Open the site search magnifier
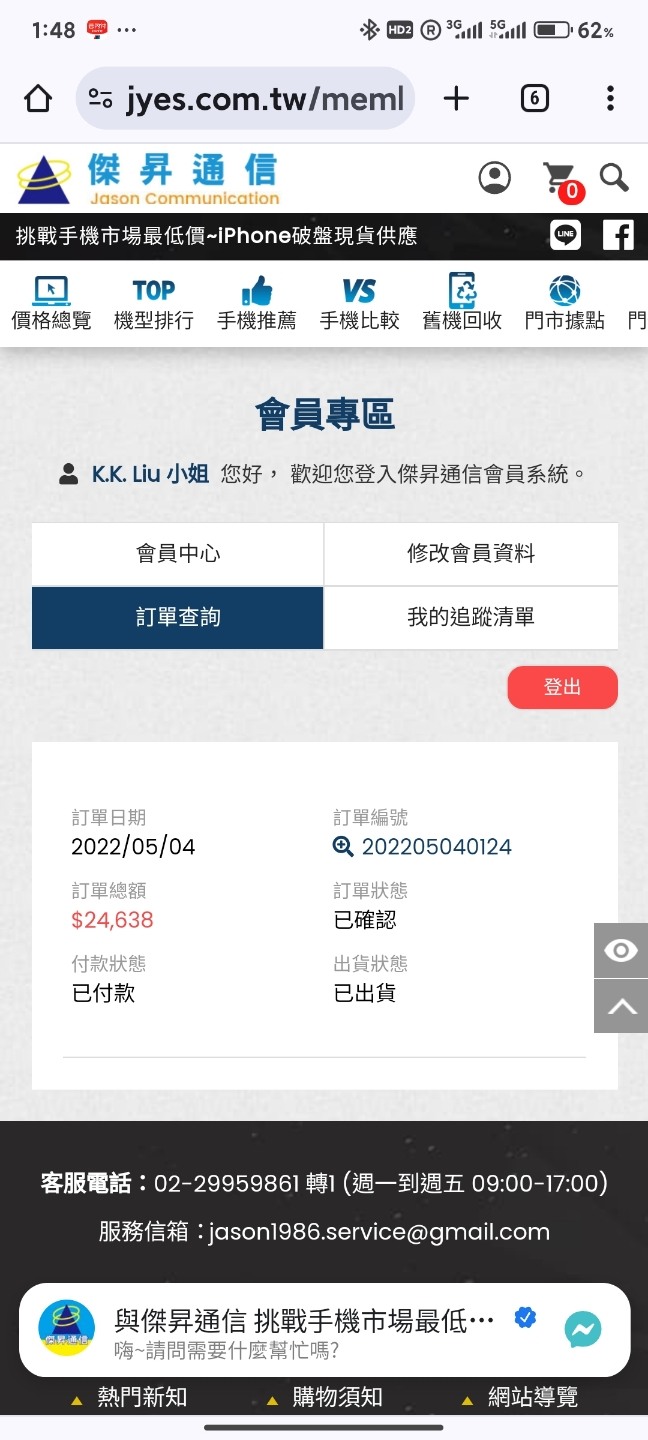The height and width of the screenshot is (1440, 648). (x=614, y=178)
